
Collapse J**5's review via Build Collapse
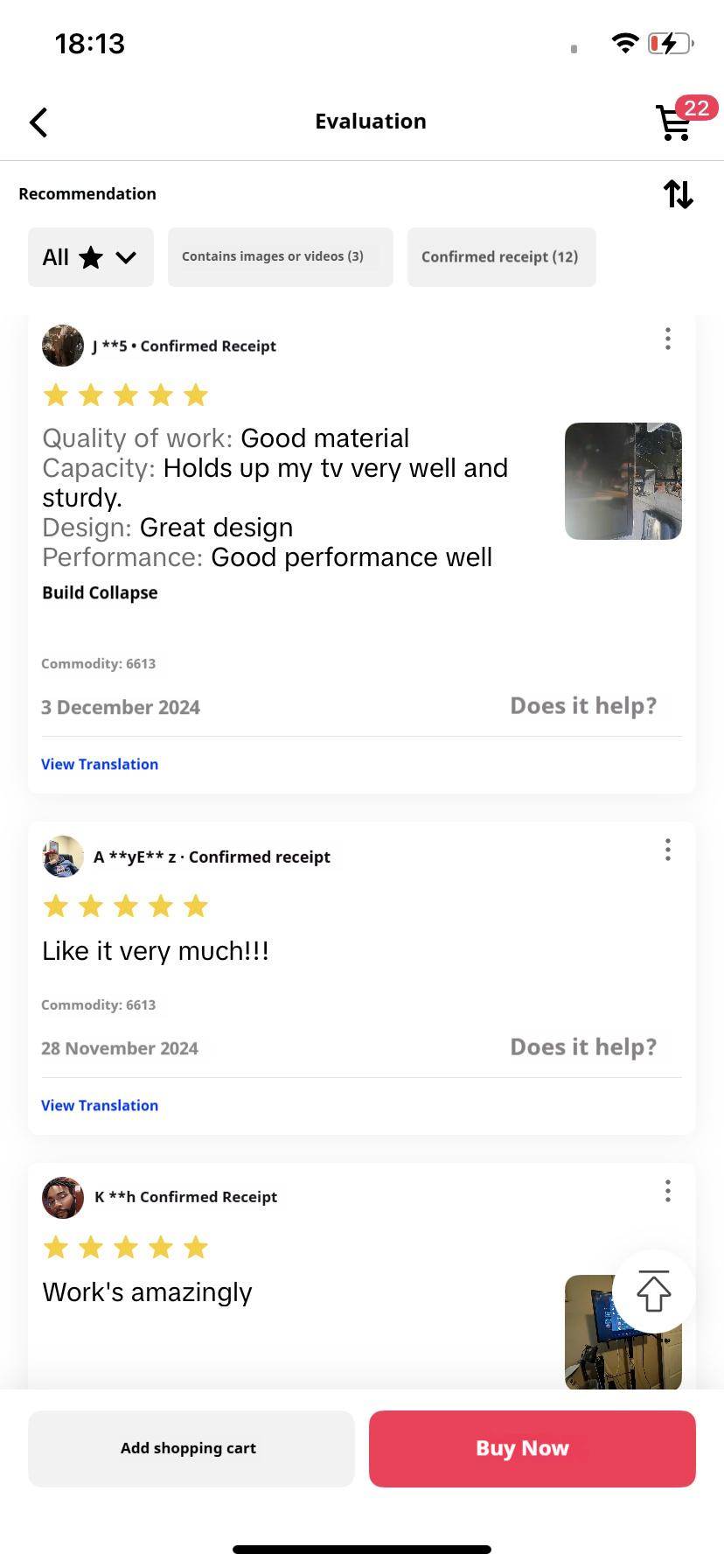pos(100,593)
